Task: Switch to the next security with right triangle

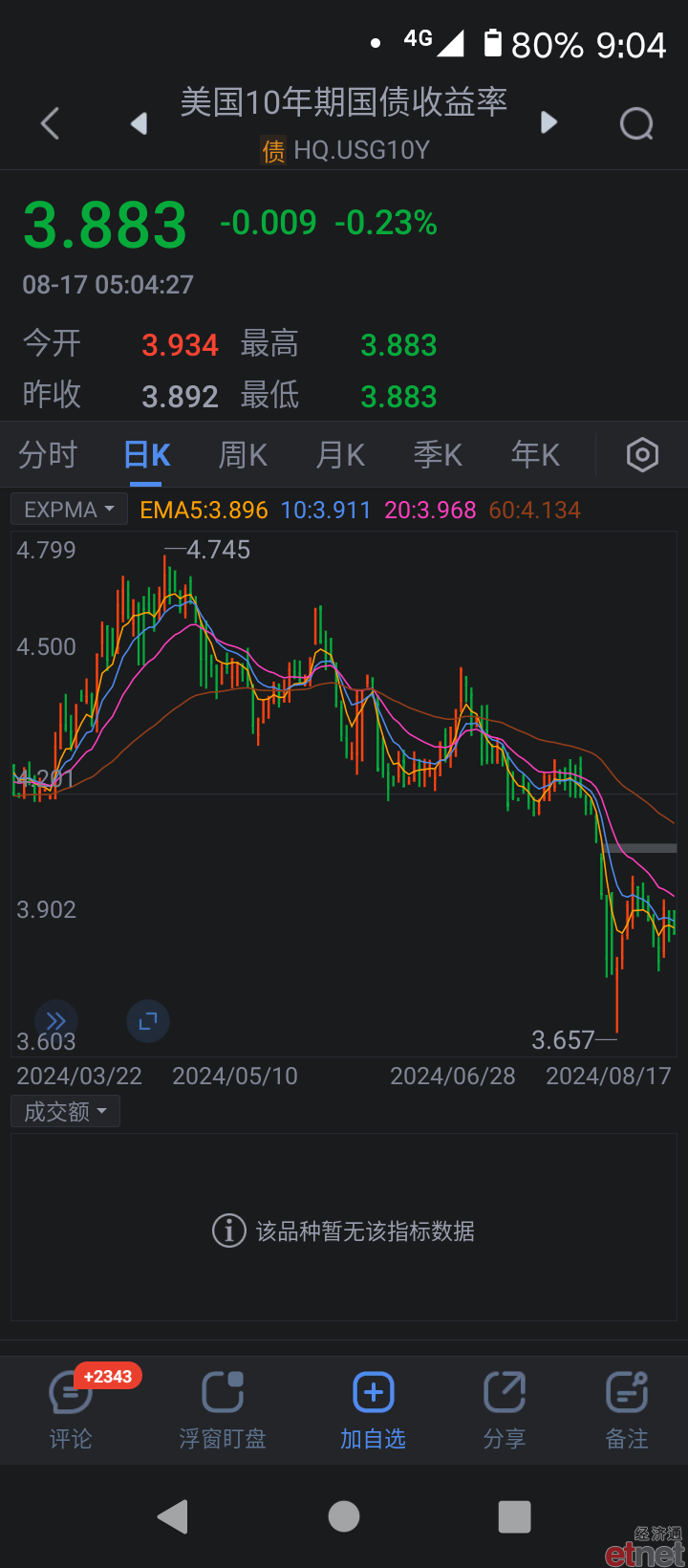Action: [548, 122]
